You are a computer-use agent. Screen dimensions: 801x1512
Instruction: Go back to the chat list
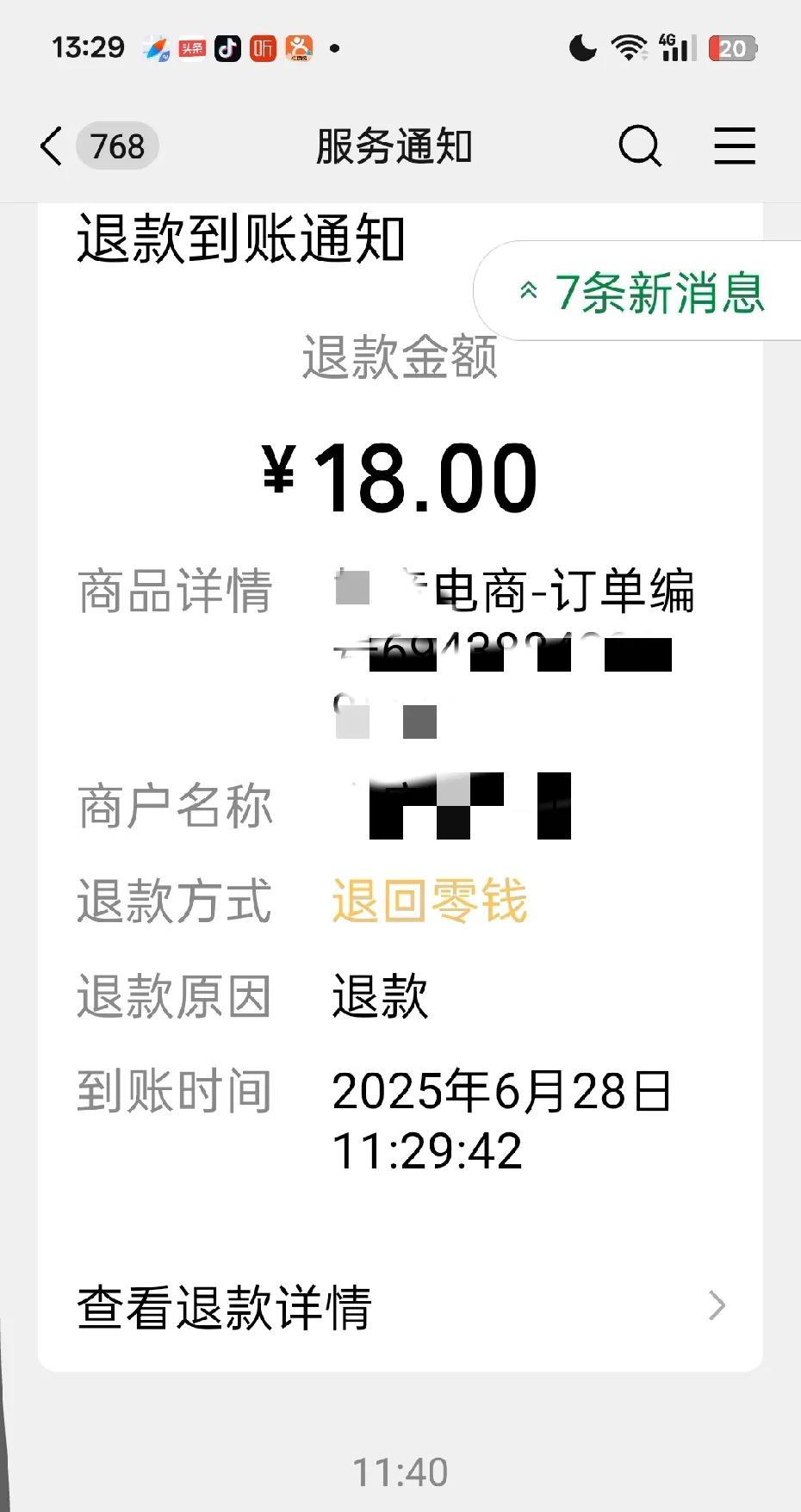coord(52,146)
